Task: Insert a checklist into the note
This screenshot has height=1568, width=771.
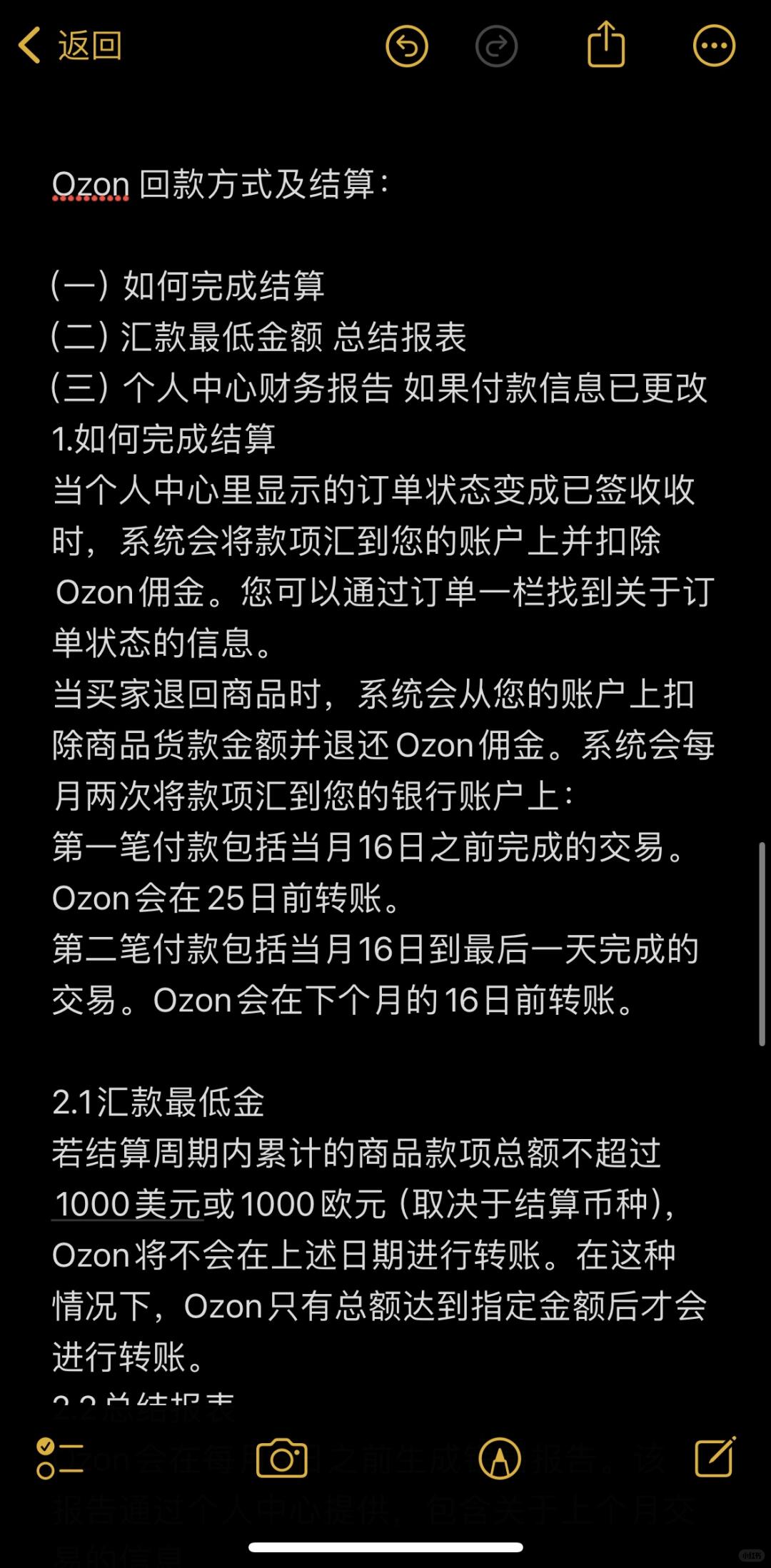Action: coord(60,1458)
